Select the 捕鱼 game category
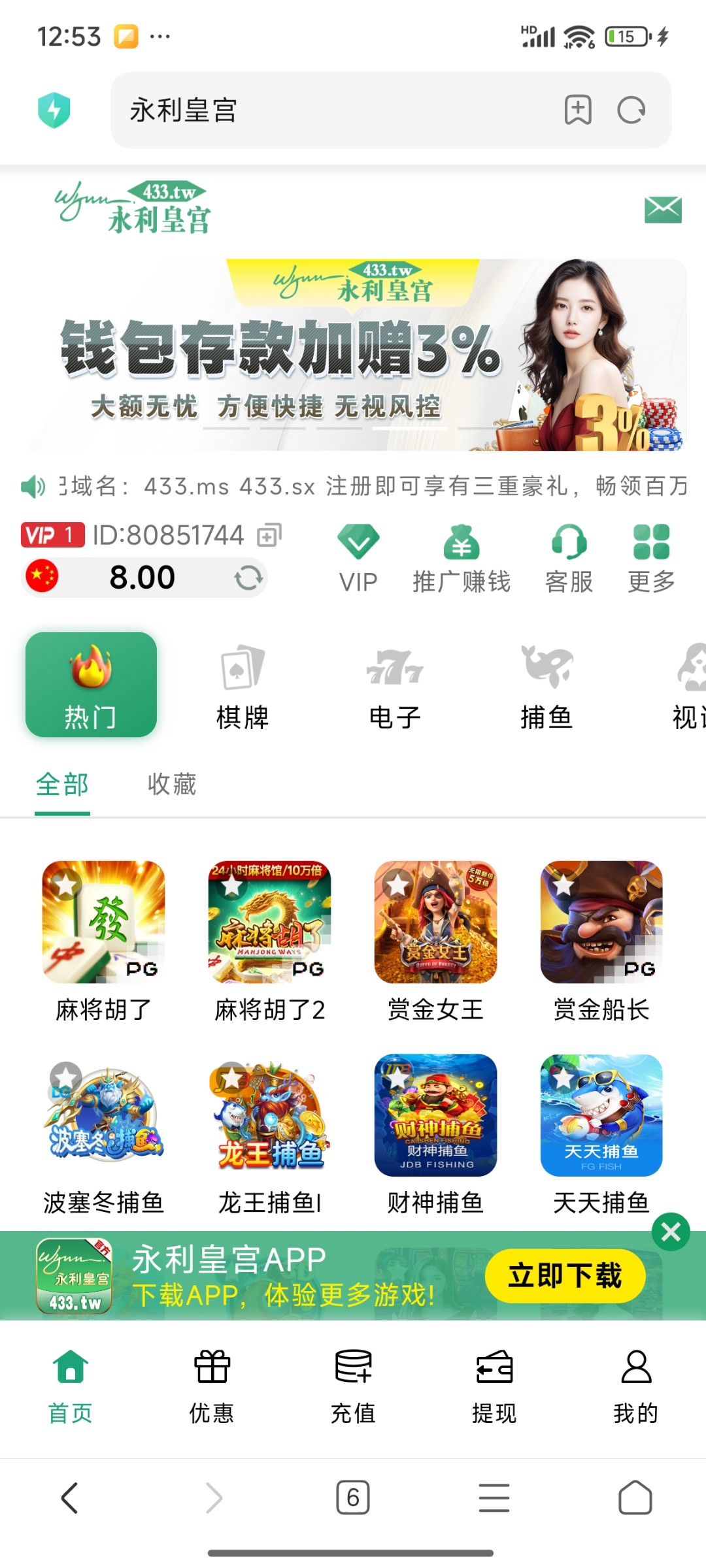 [x=546, y=686]
